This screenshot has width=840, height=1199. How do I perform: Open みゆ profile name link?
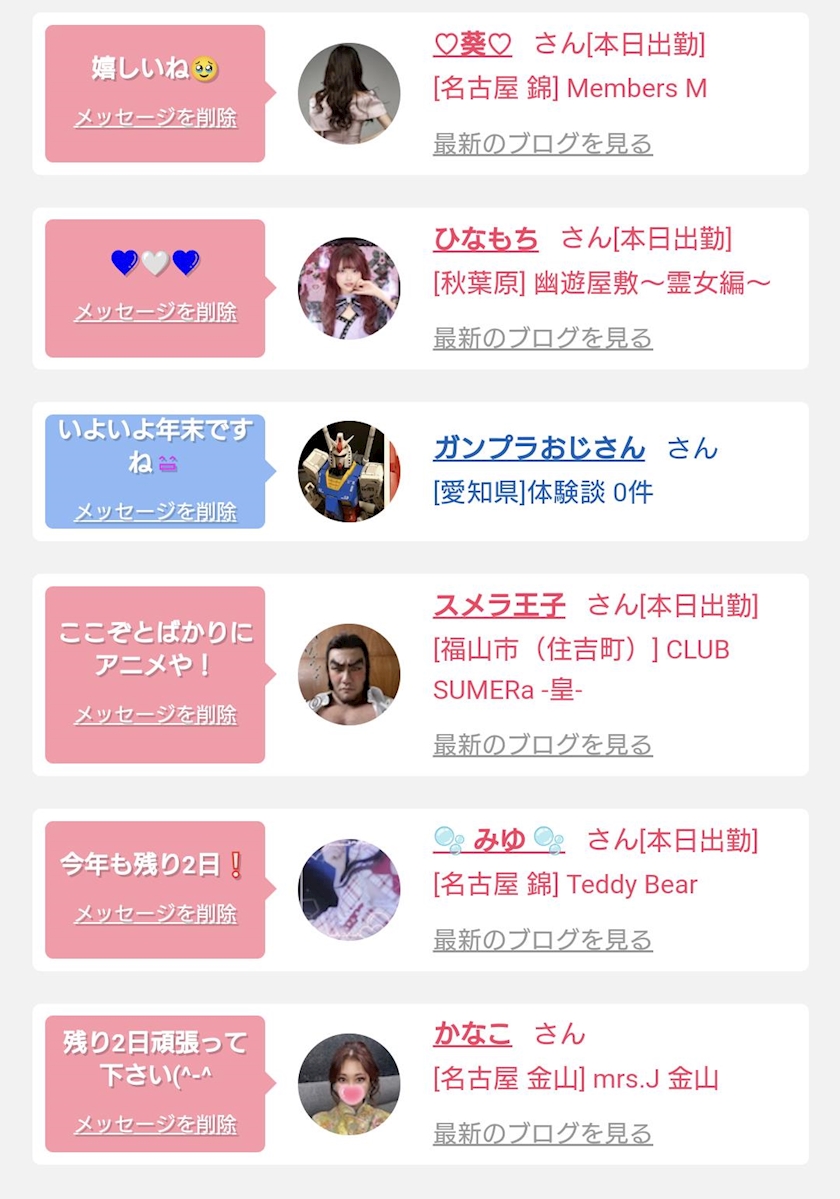(x=499, y=840)
